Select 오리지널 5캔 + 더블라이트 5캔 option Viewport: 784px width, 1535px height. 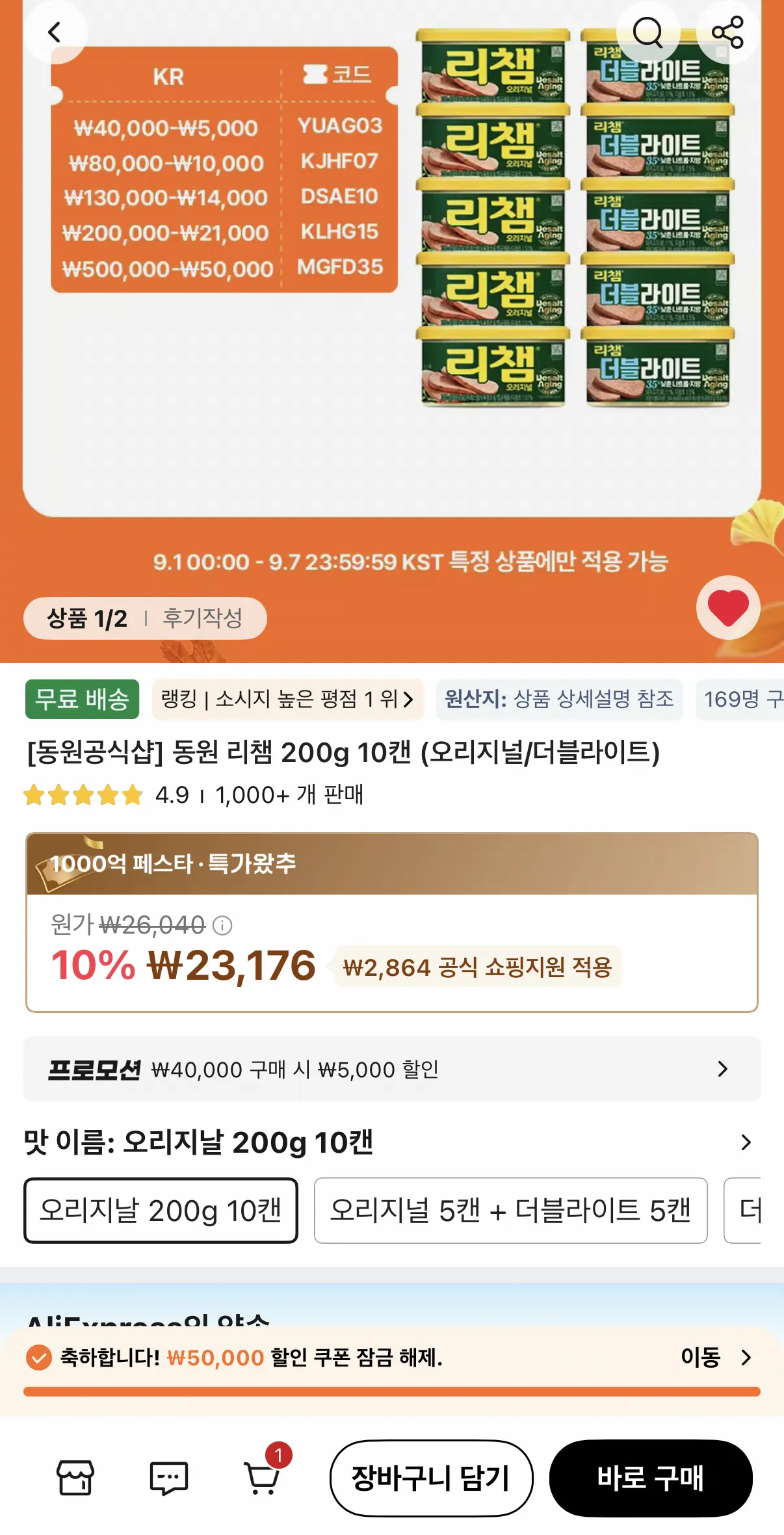point(510,1211)
